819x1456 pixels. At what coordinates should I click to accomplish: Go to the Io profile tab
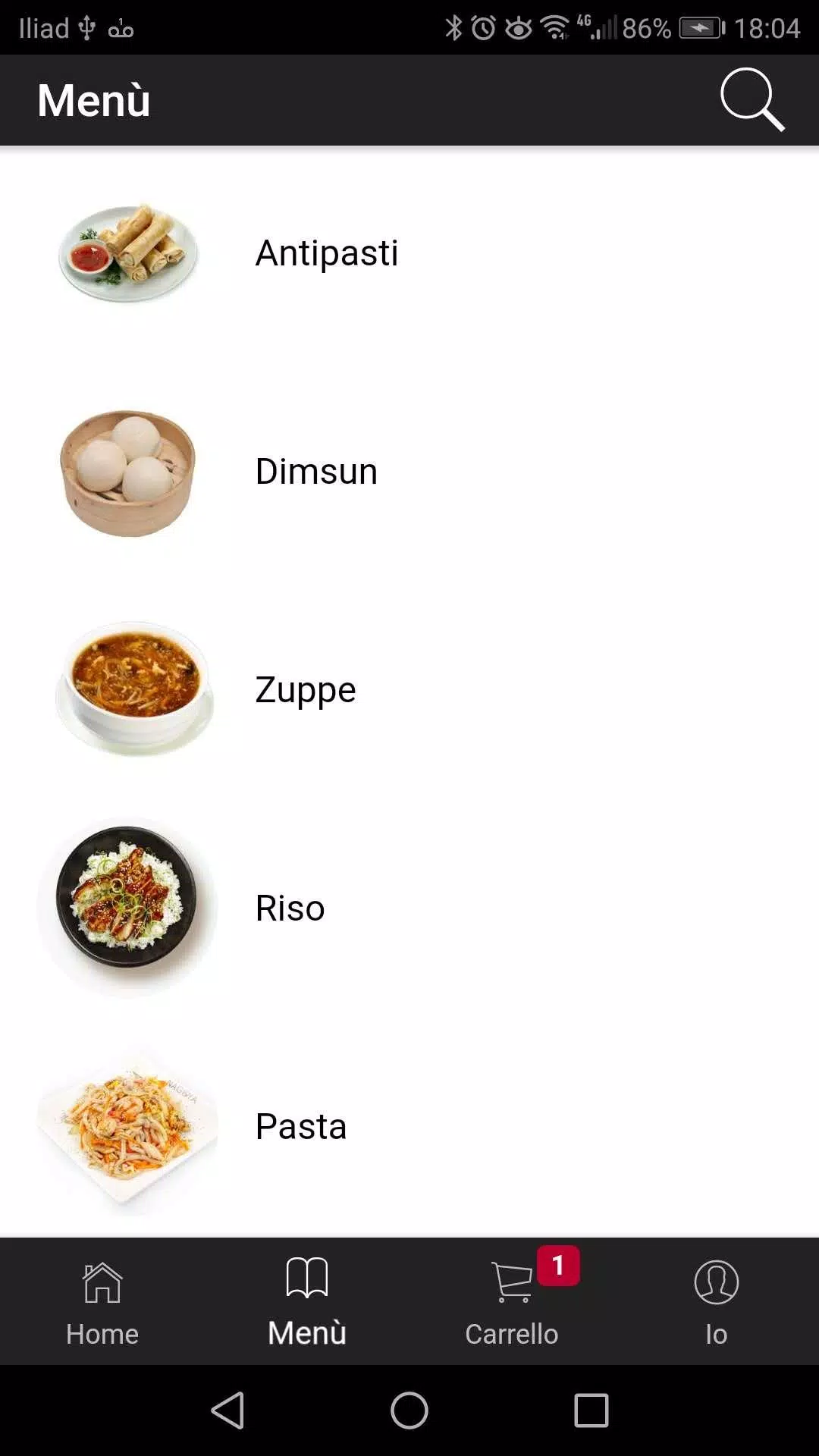pos(717,1303)
